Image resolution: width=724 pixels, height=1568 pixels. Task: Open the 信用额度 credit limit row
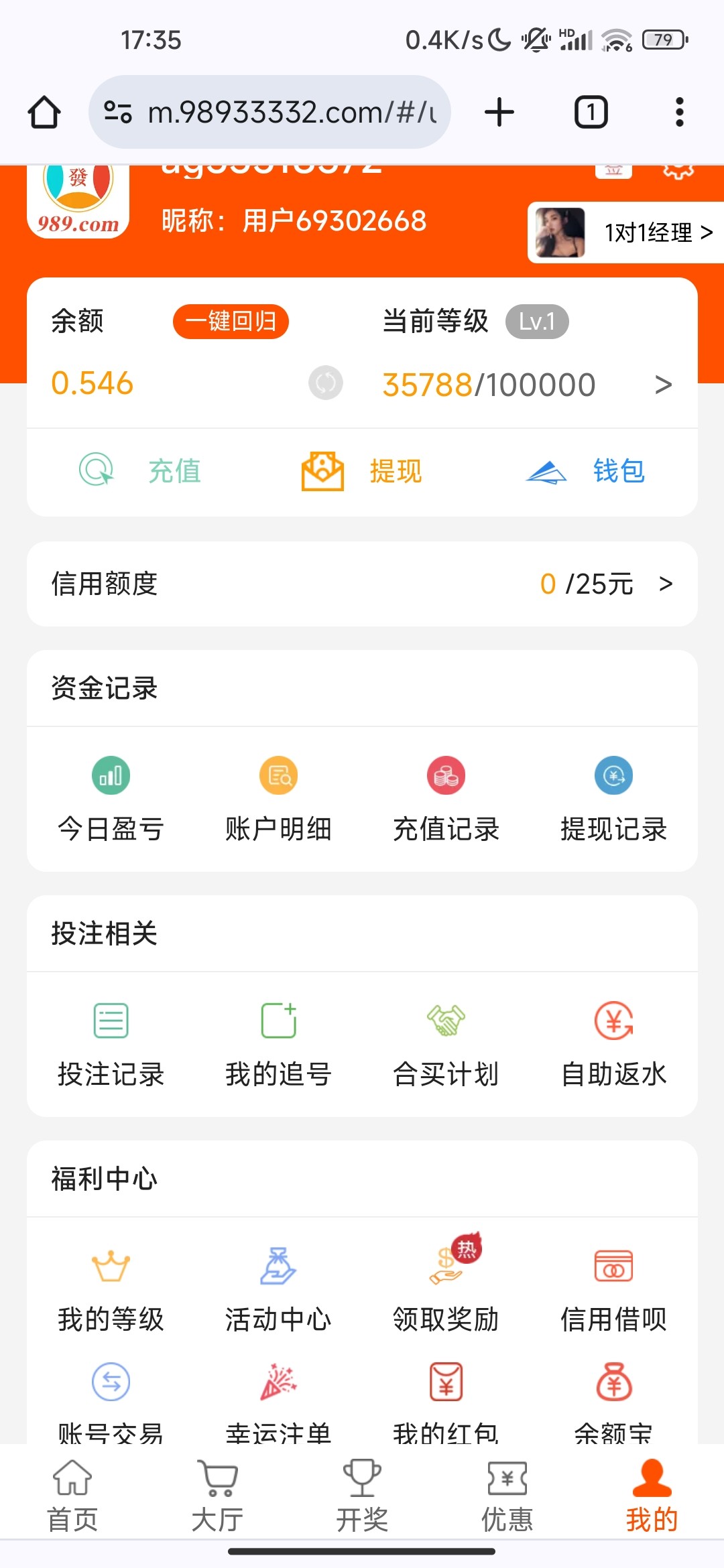tap(362, 584)
